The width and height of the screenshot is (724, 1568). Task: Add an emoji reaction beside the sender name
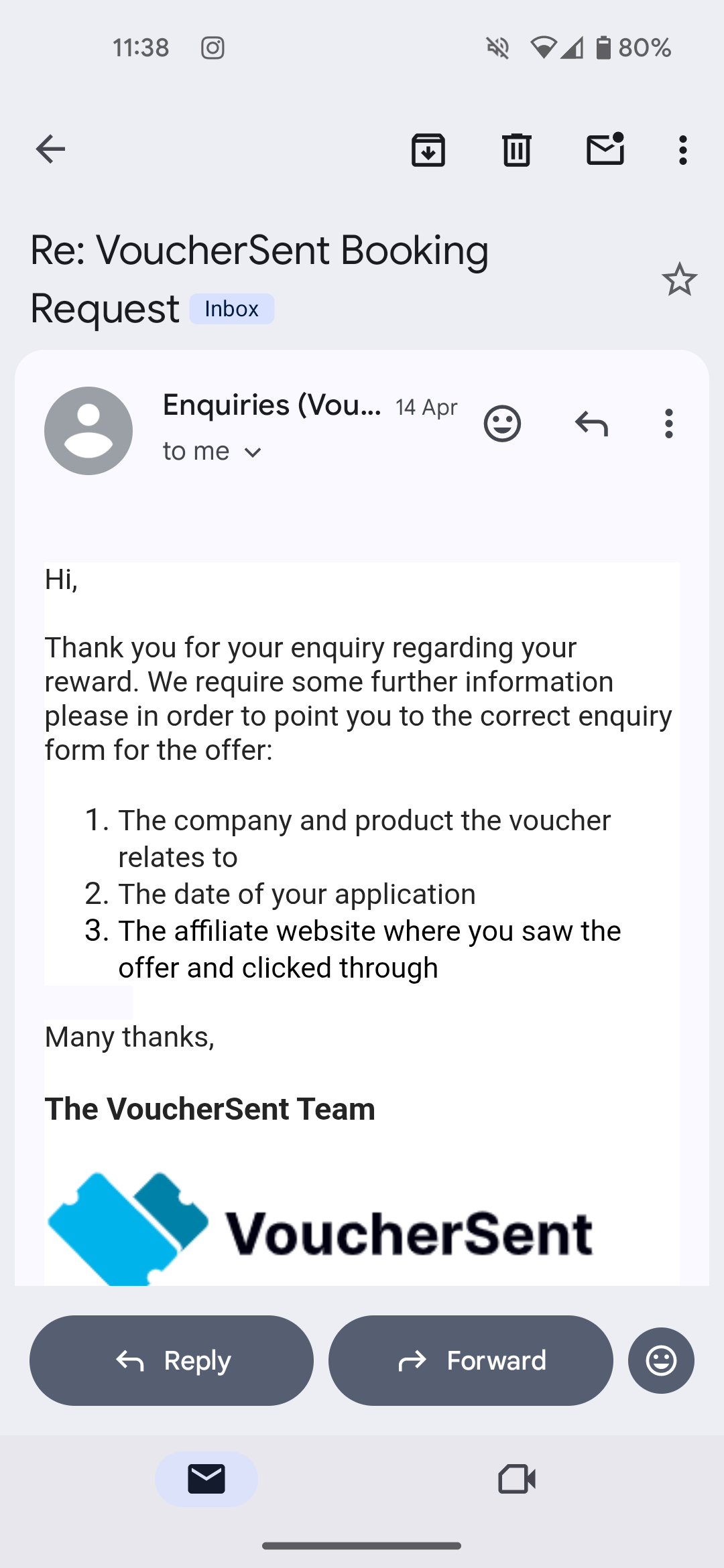502,423
